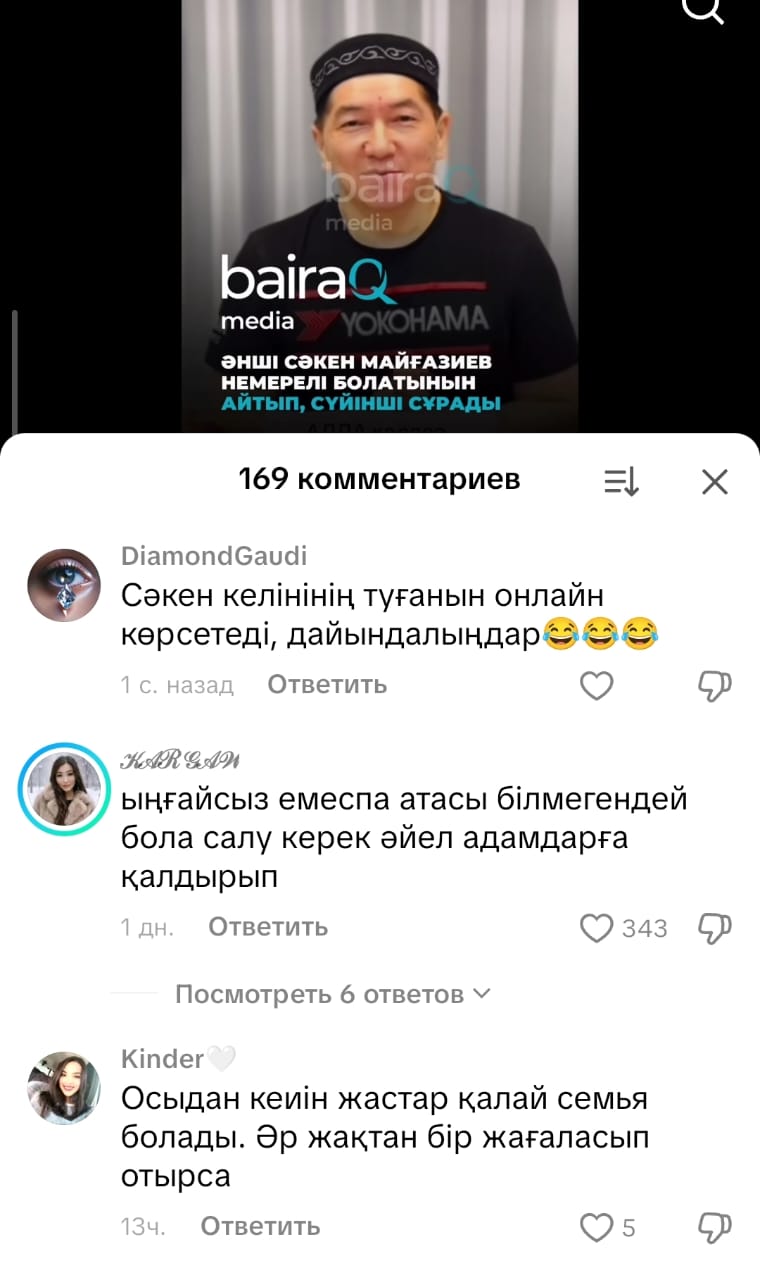The width and height of the screenshot is (760, 1280).
Task: Like the comment with 343 likes
Action: [597, 928]
